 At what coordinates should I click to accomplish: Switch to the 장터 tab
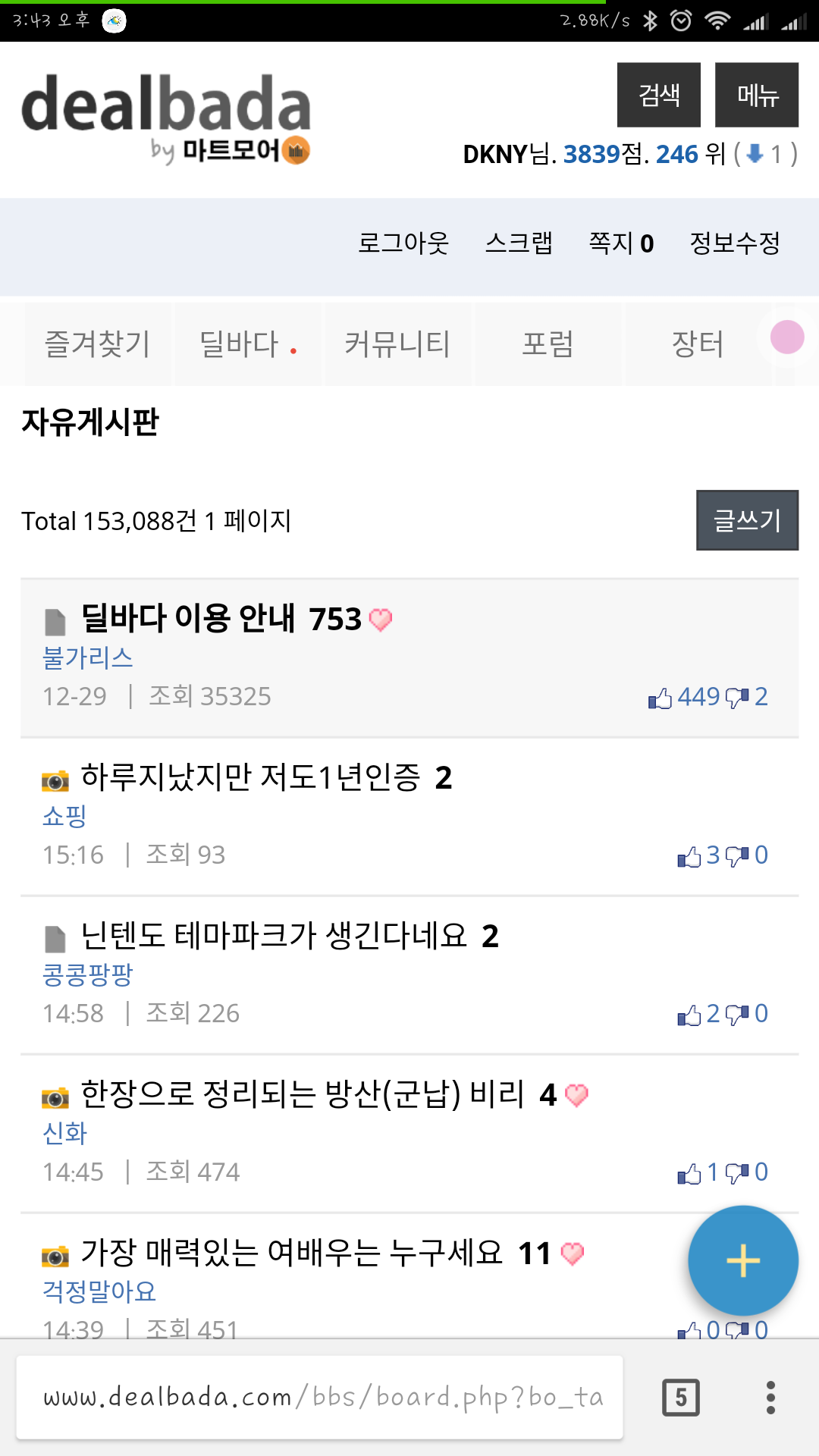click(698, 344)
